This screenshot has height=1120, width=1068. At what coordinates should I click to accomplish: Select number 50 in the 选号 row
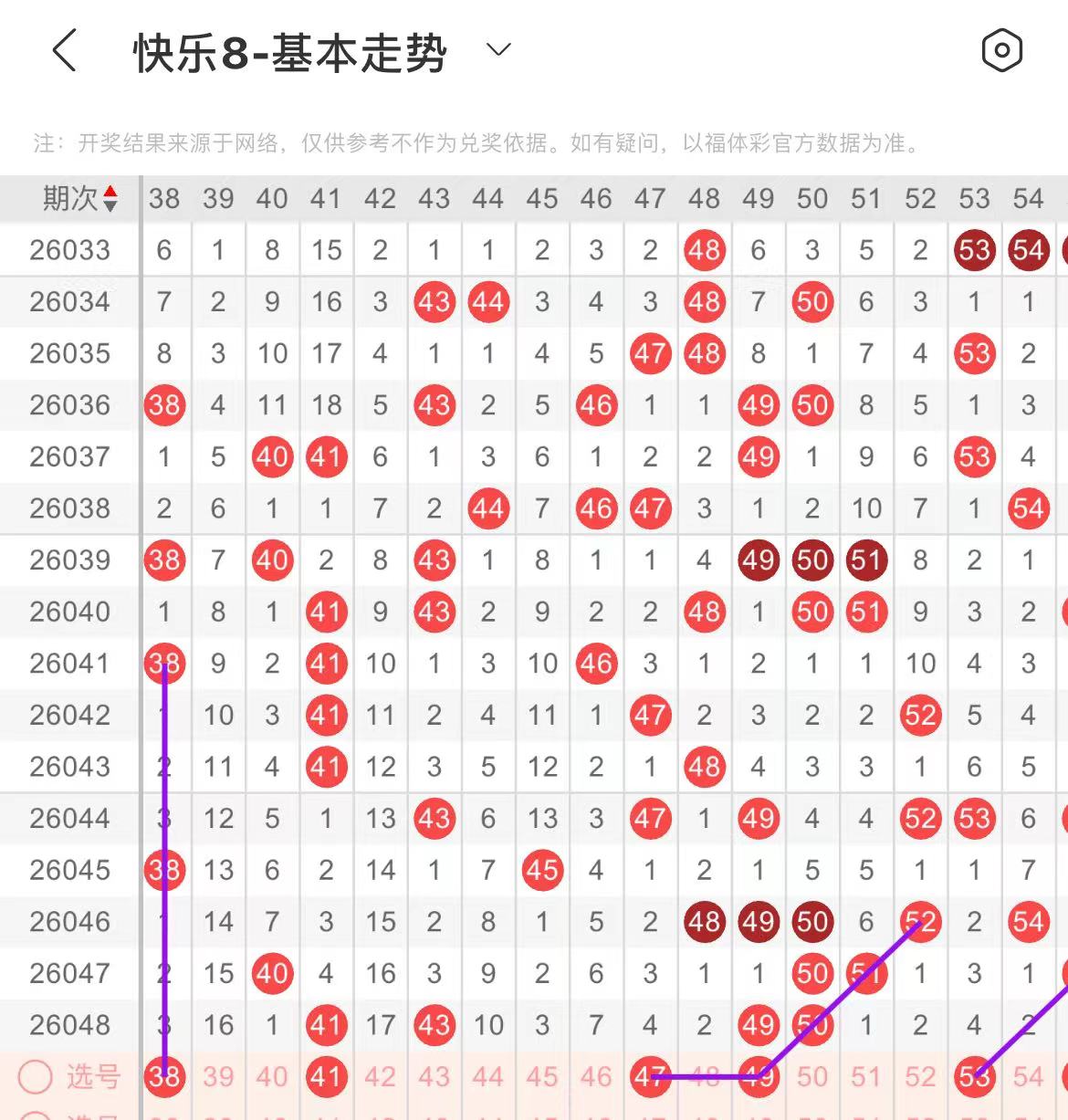click(812, 1077)
